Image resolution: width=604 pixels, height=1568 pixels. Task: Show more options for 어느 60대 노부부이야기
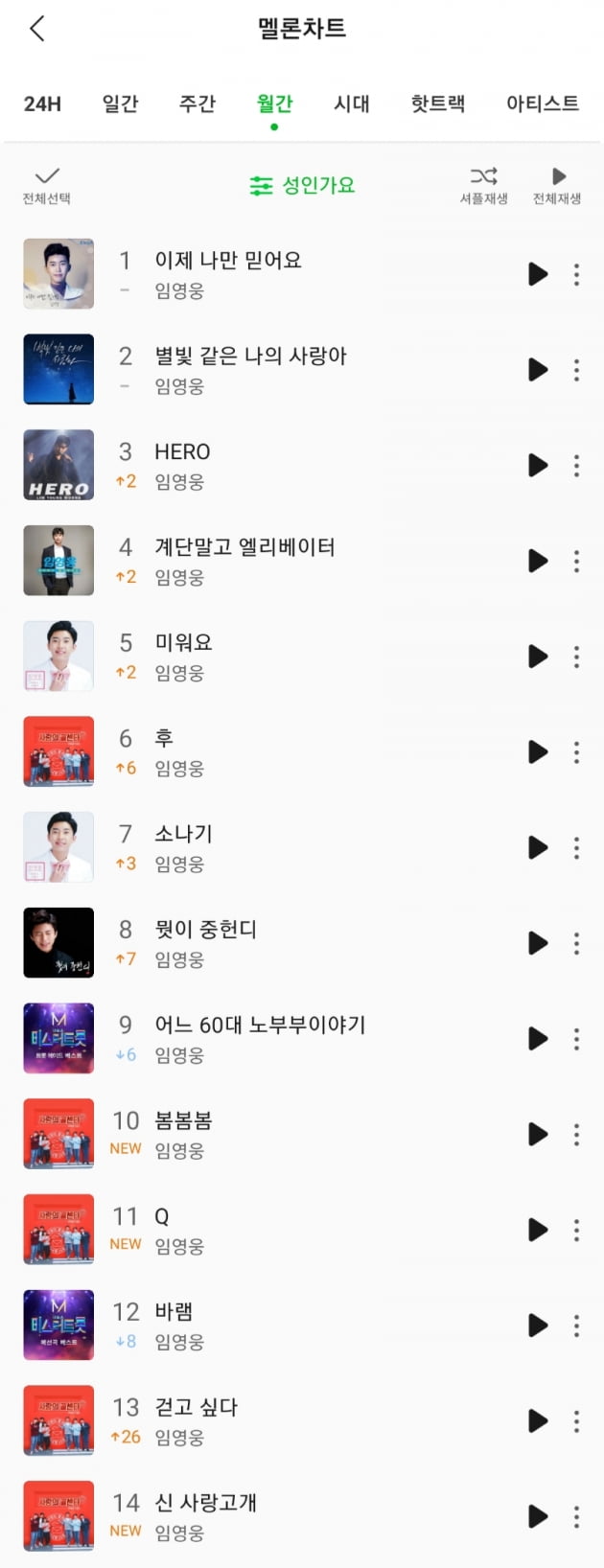point(576,1039)
